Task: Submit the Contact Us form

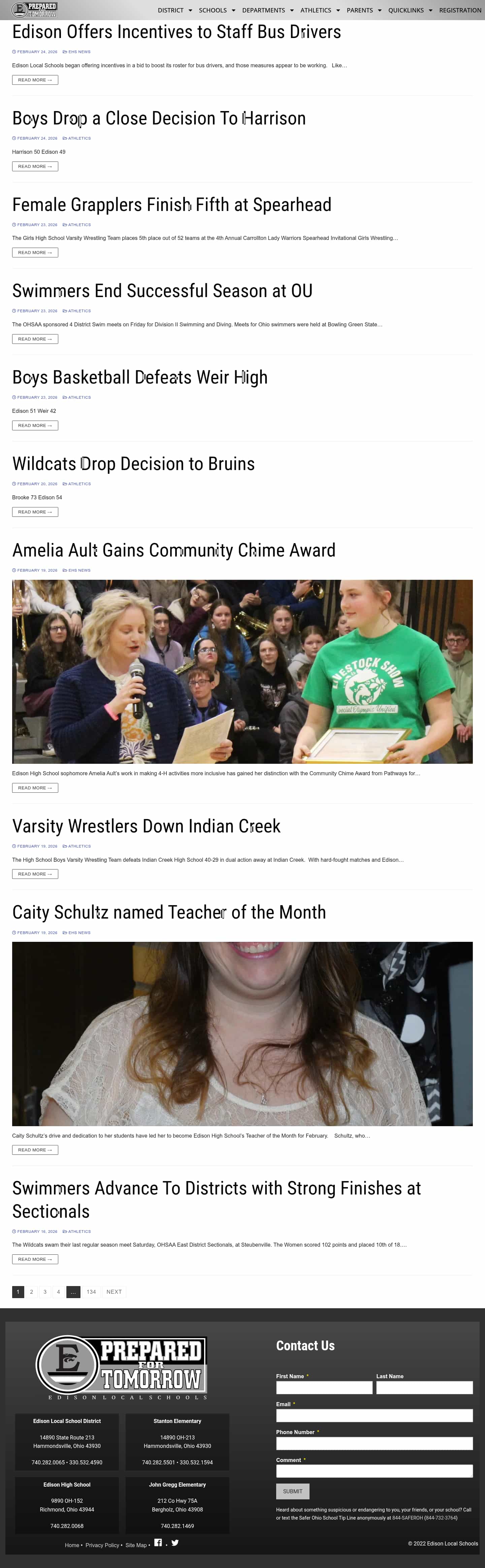Action: pos(292,1491)
